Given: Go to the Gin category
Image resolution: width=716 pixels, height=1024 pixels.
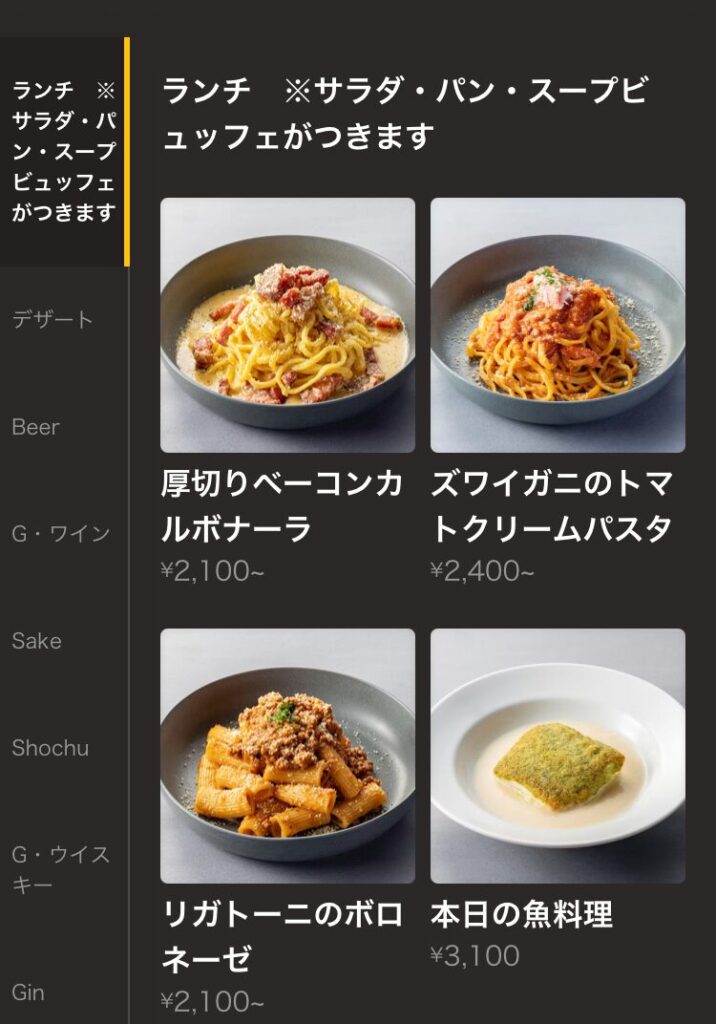Looking at the screenshot, I should (29, 992).
